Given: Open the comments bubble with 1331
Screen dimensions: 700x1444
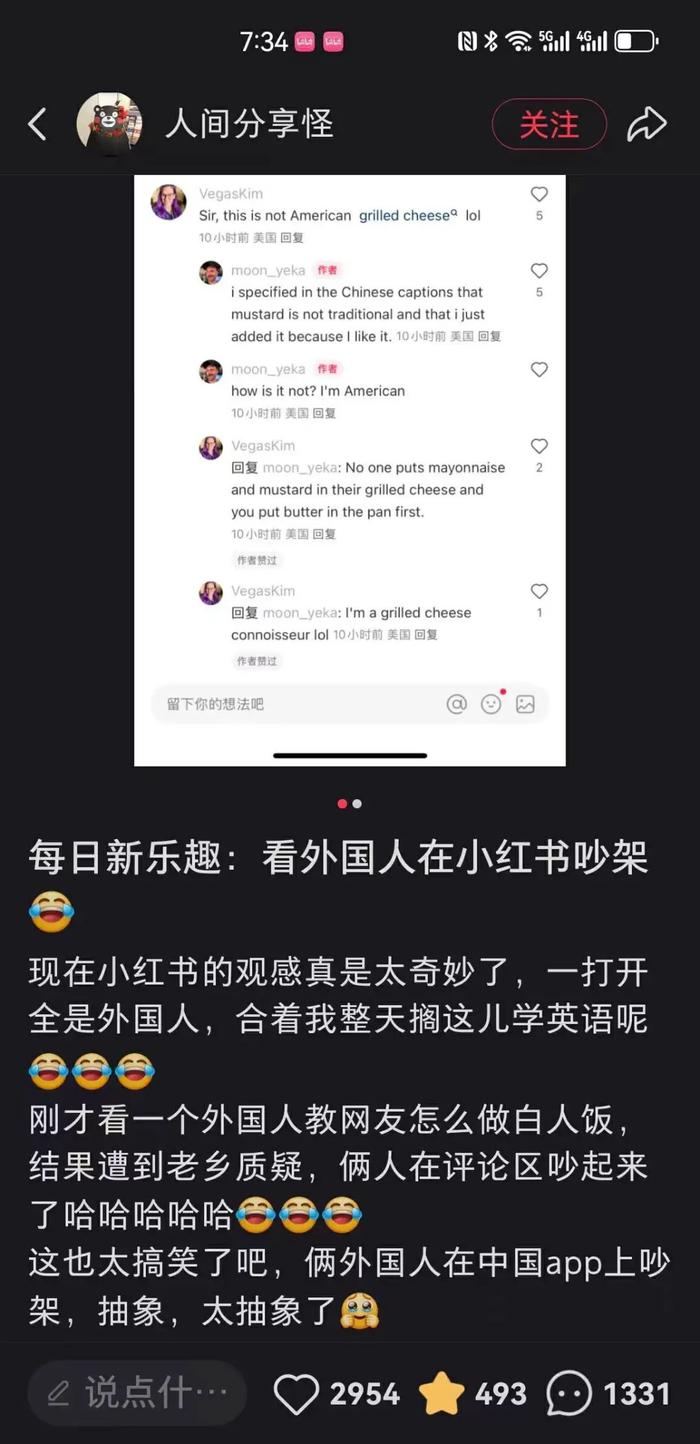Looking at the screenshot, I should coord(569,1393).
